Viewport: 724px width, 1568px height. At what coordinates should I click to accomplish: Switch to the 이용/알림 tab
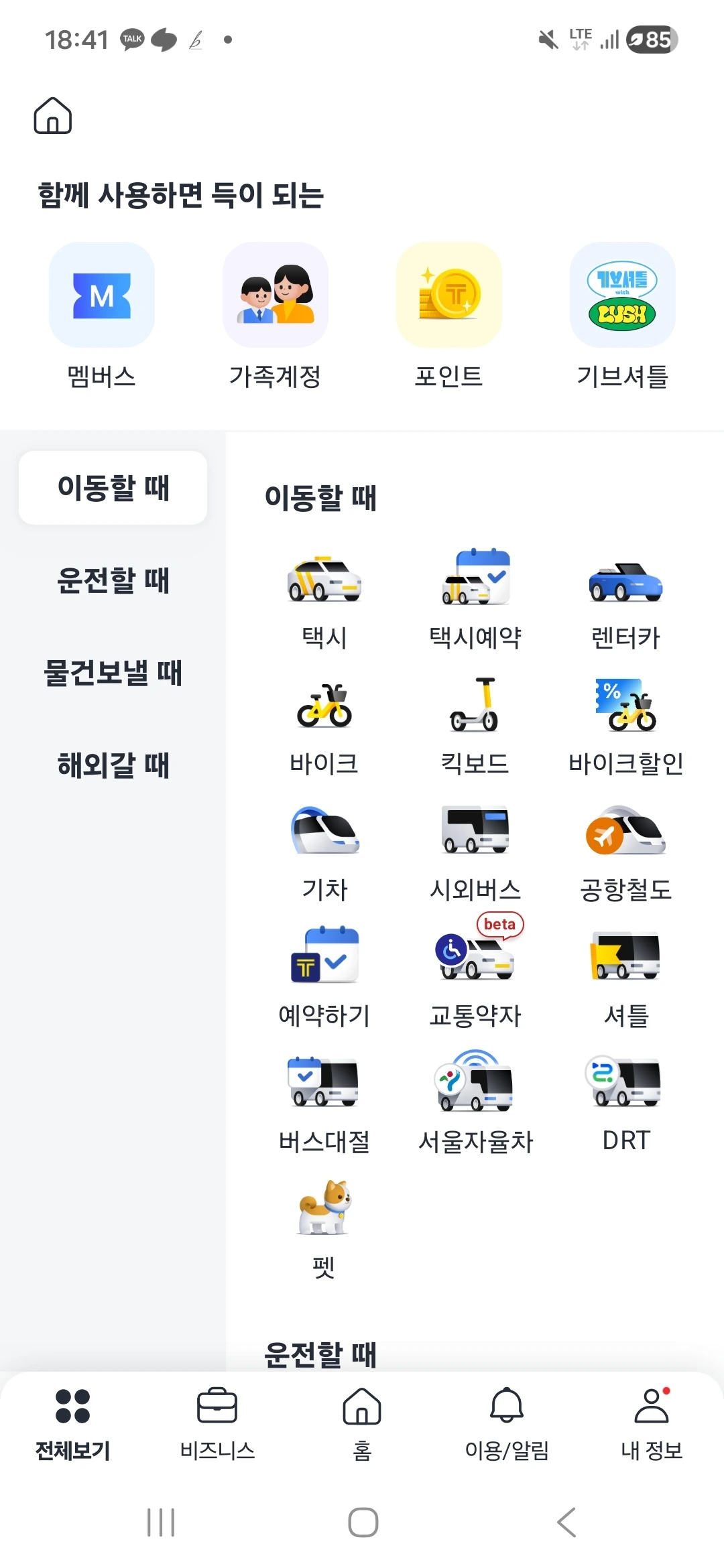(x=507, y=1423)
